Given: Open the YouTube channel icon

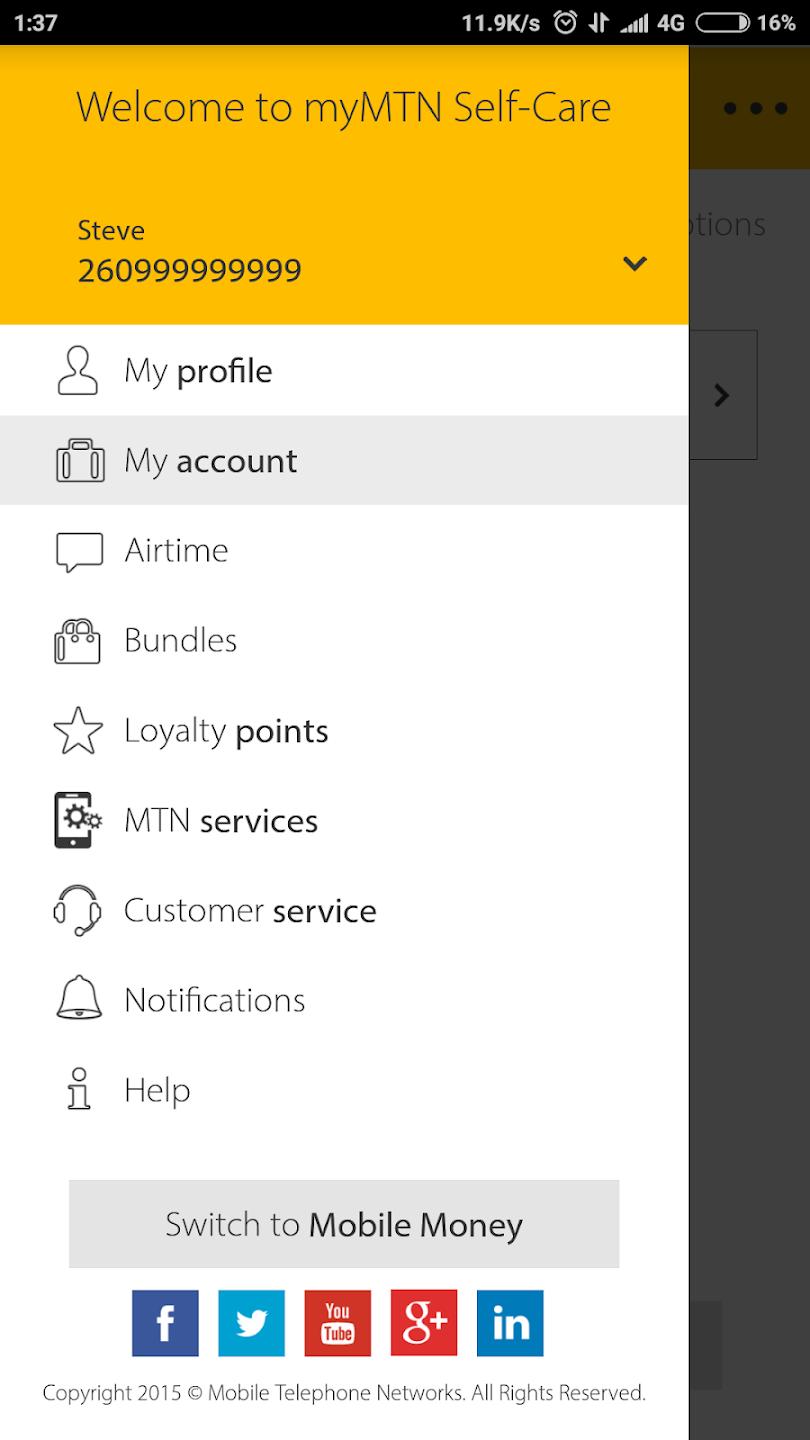Looking at the screenshot, I should click(x=337, y=1322).
